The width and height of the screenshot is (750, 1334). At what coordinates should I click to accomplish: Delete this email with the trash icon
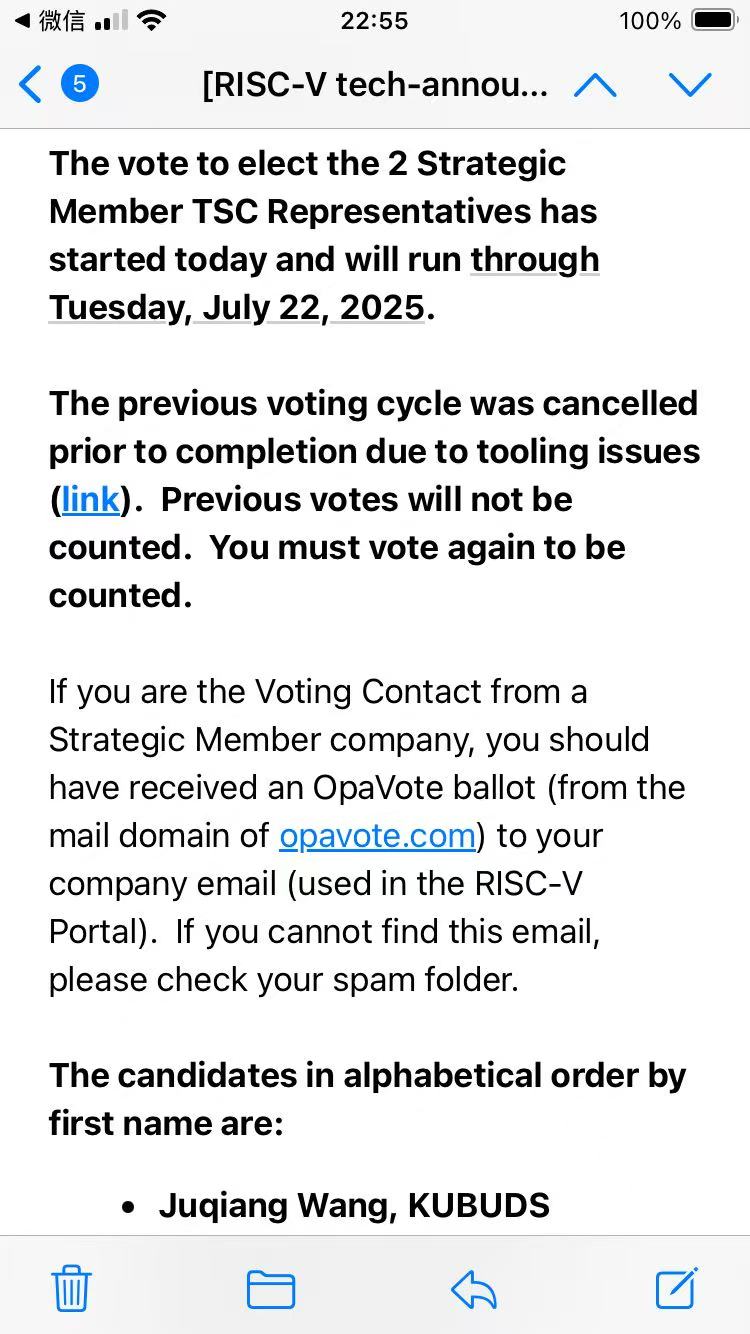pyautogui.click(x=71, y=1288)
